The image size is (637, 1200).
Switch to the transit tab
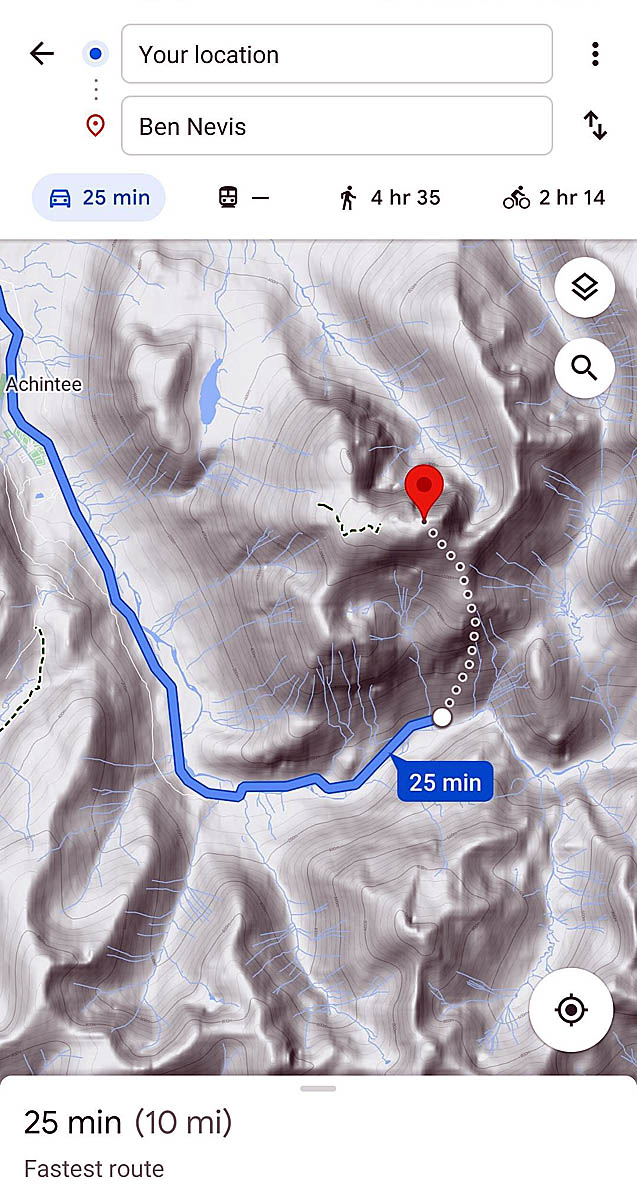pyautogui.click(x=244, y=198)
